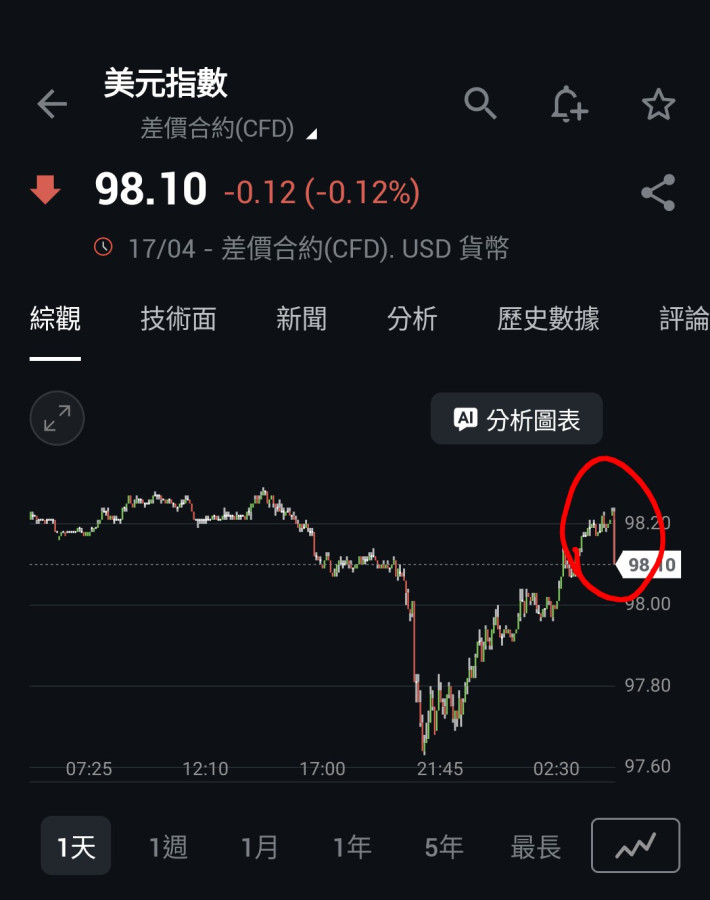
Task: Change chart range to 1週
Action: [x=168, y=847]
